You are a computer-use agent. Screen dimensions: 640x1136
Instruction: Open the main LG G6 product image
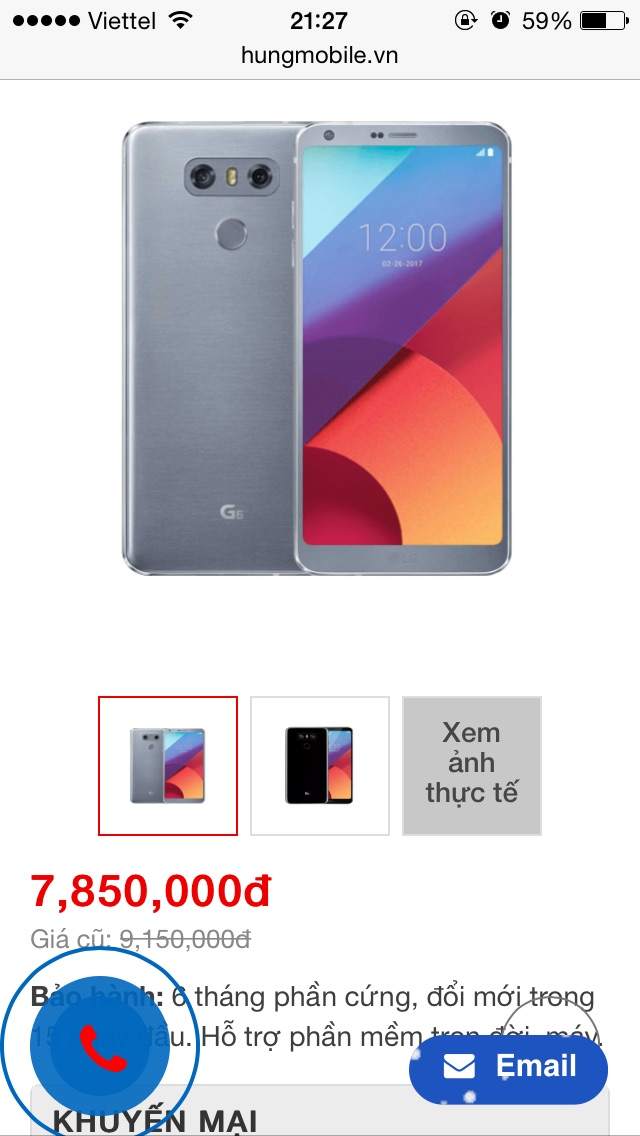pos(317,347)
